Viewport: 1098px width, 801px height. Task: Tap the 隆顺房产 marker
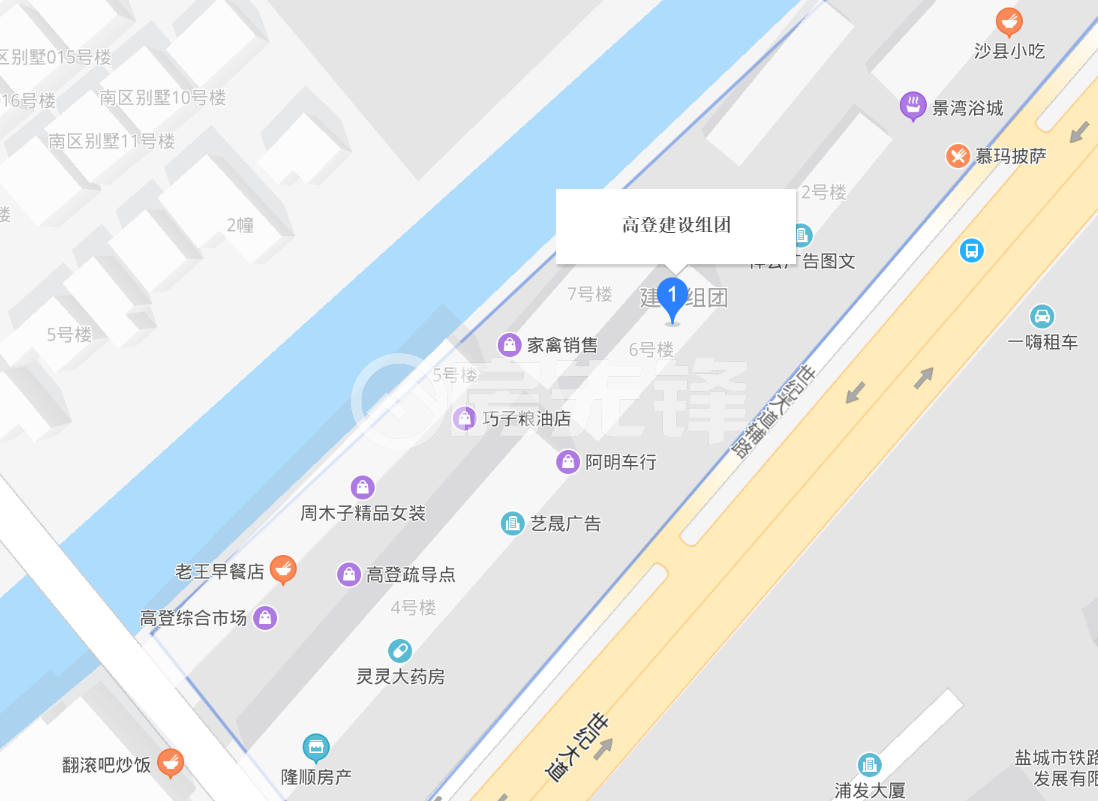point(316,747)
